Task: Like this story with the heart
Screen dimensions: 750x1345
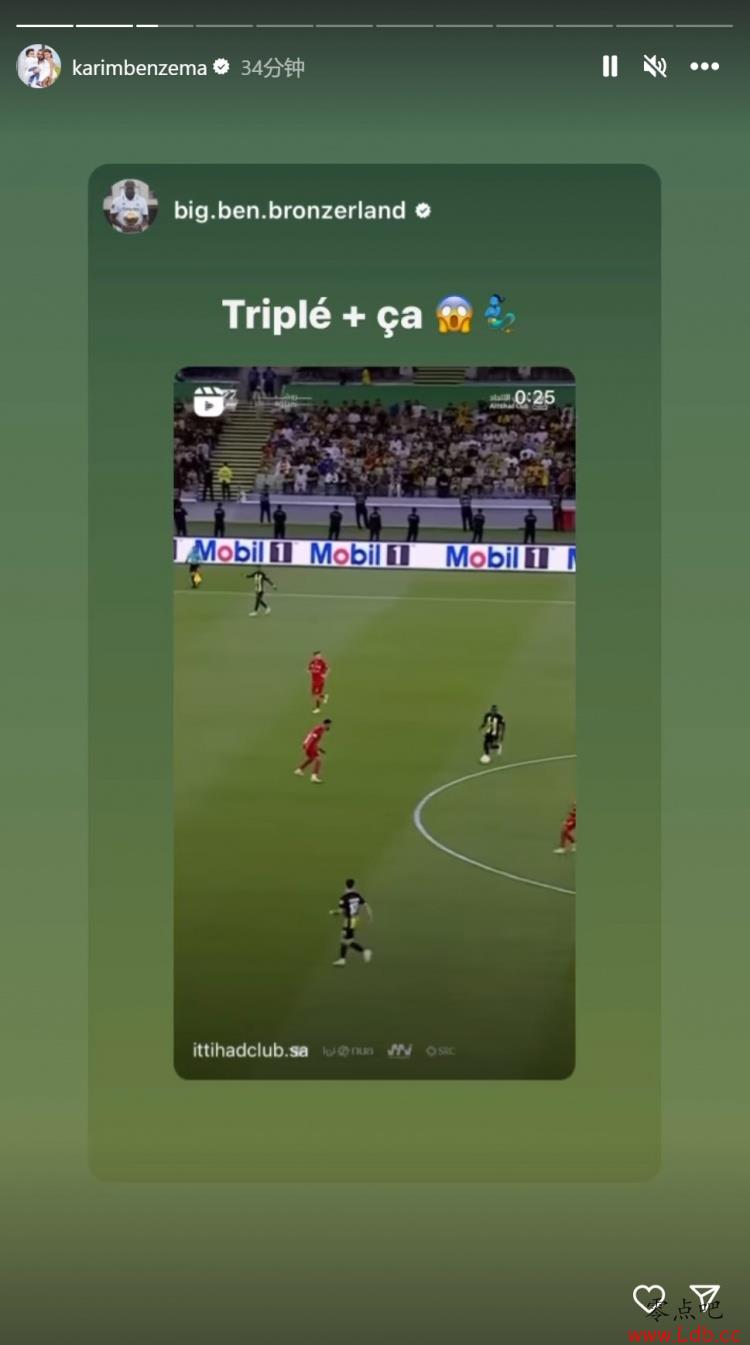Action: point(648,1299)
